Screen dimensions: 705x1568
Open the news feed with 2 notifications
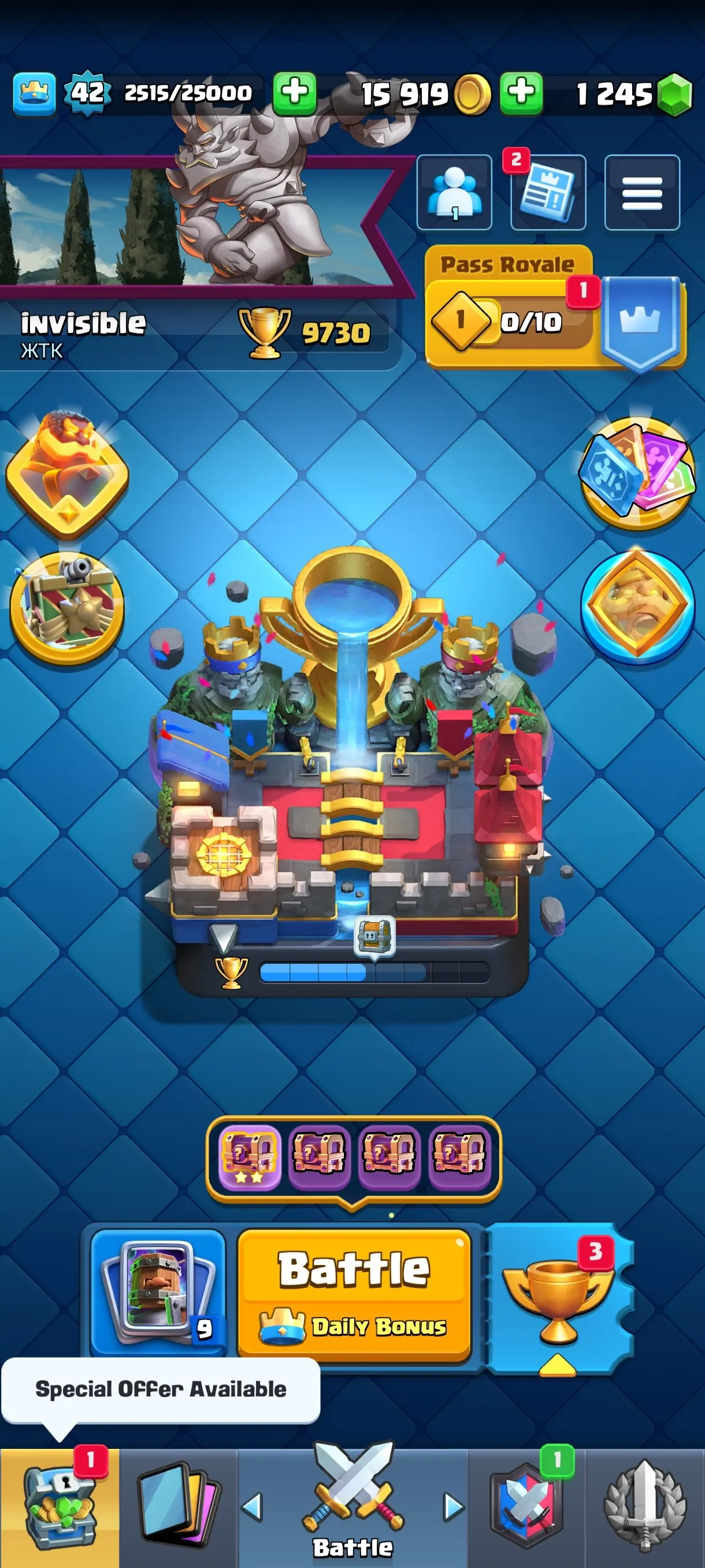tap(547, 194)
